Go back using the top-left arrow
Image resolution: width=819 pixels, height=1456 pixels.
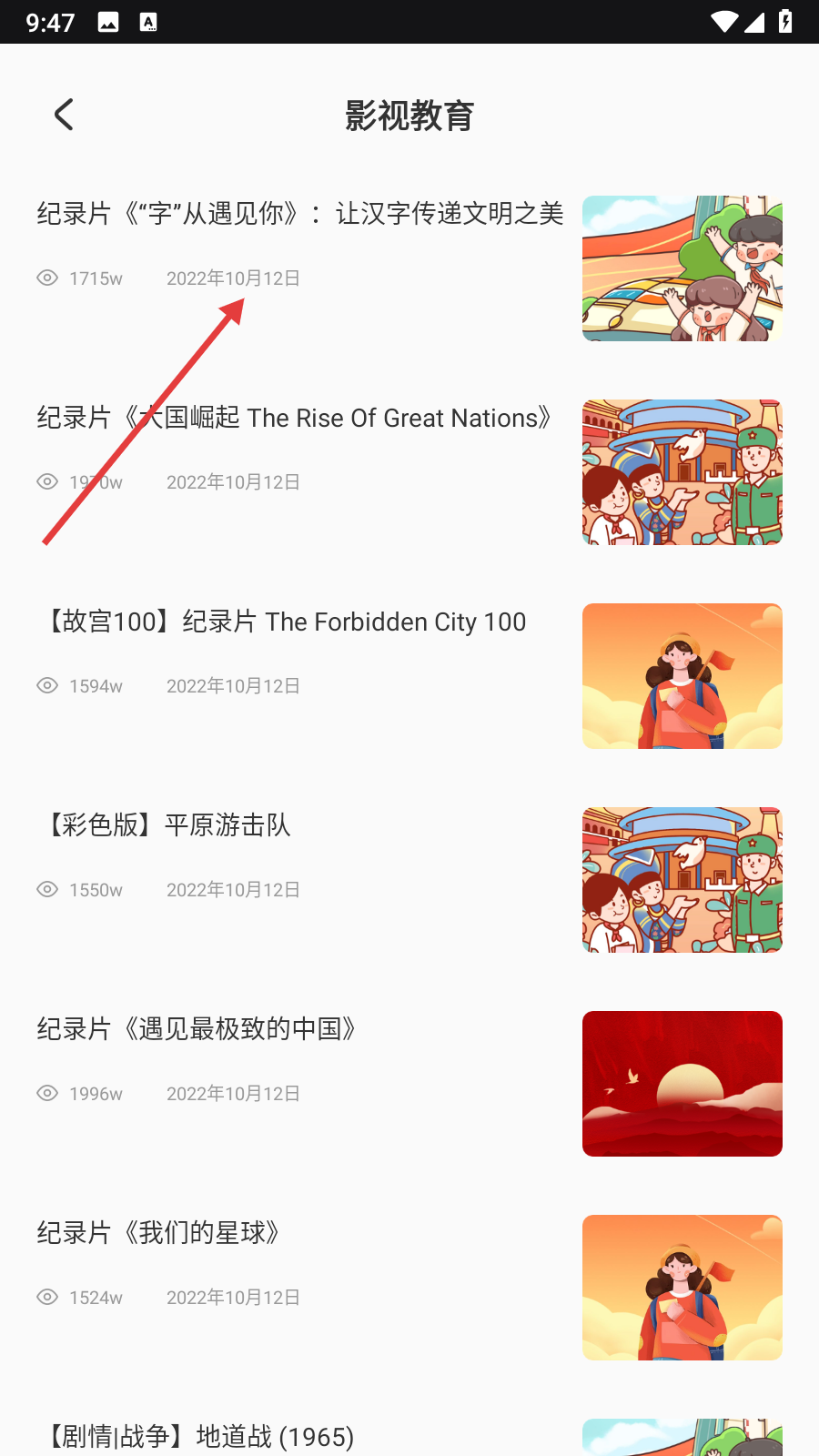tap(64, 115)
